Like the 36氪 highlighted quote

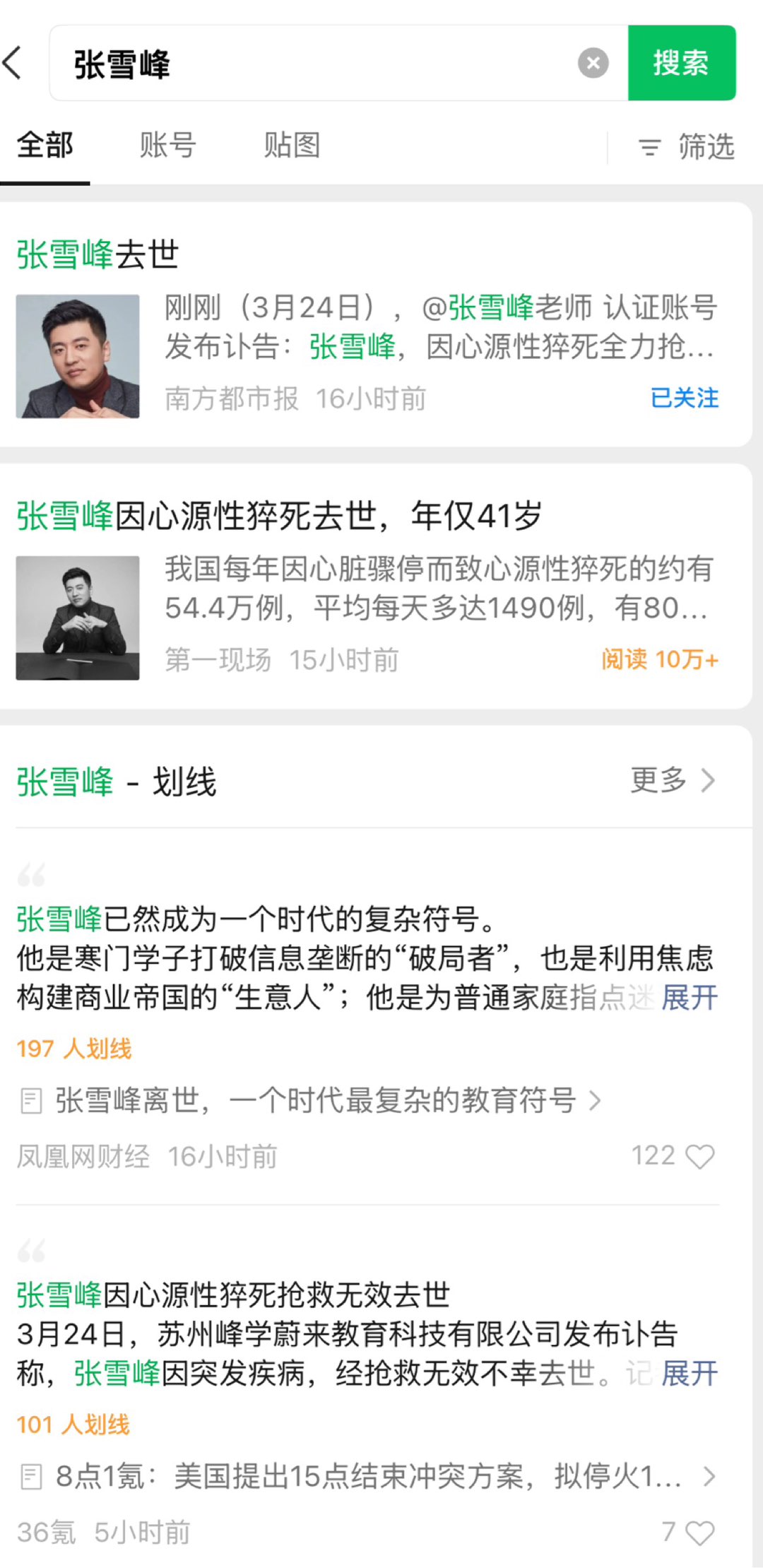pos(699,1532)
